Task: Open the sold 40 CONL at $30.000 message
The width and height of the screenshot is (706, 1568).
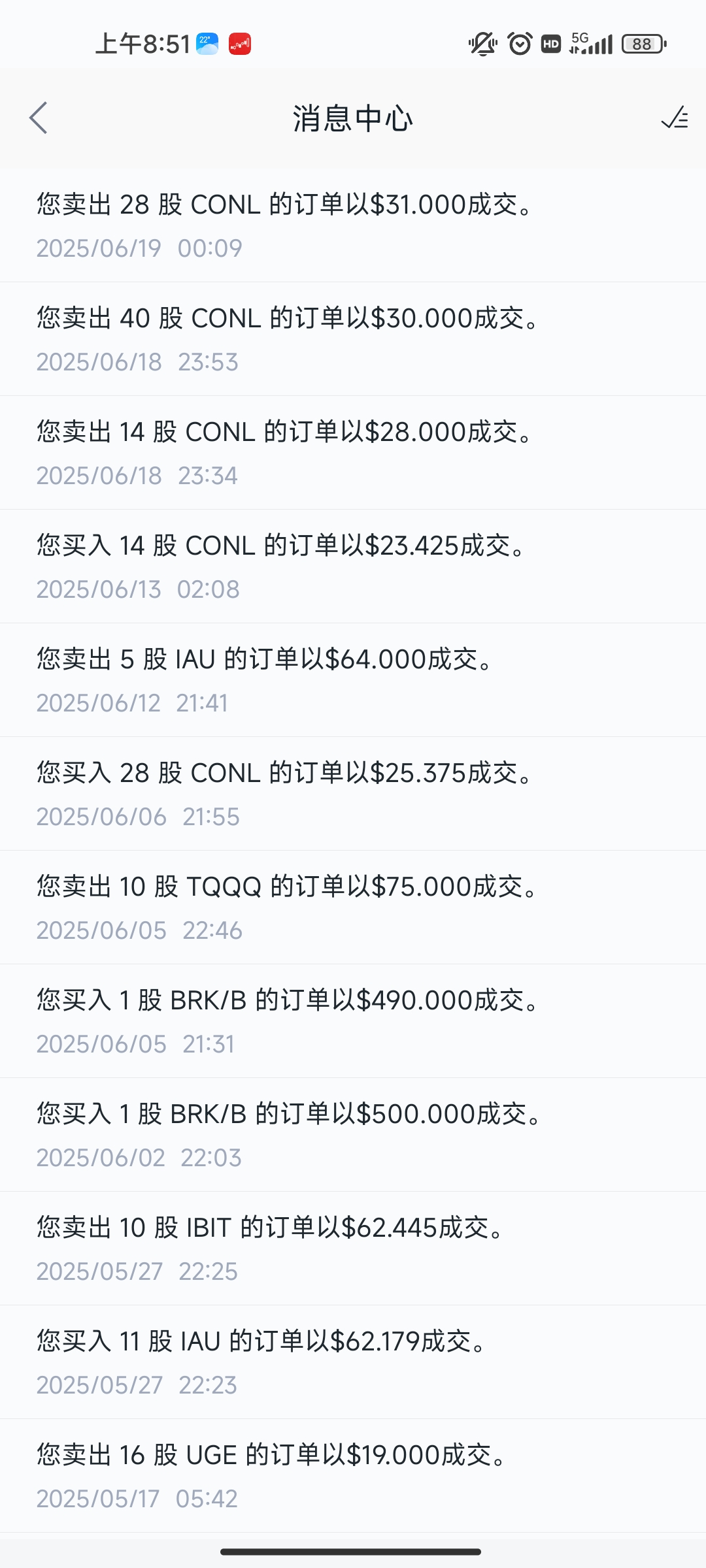Action: pos(353,339)
